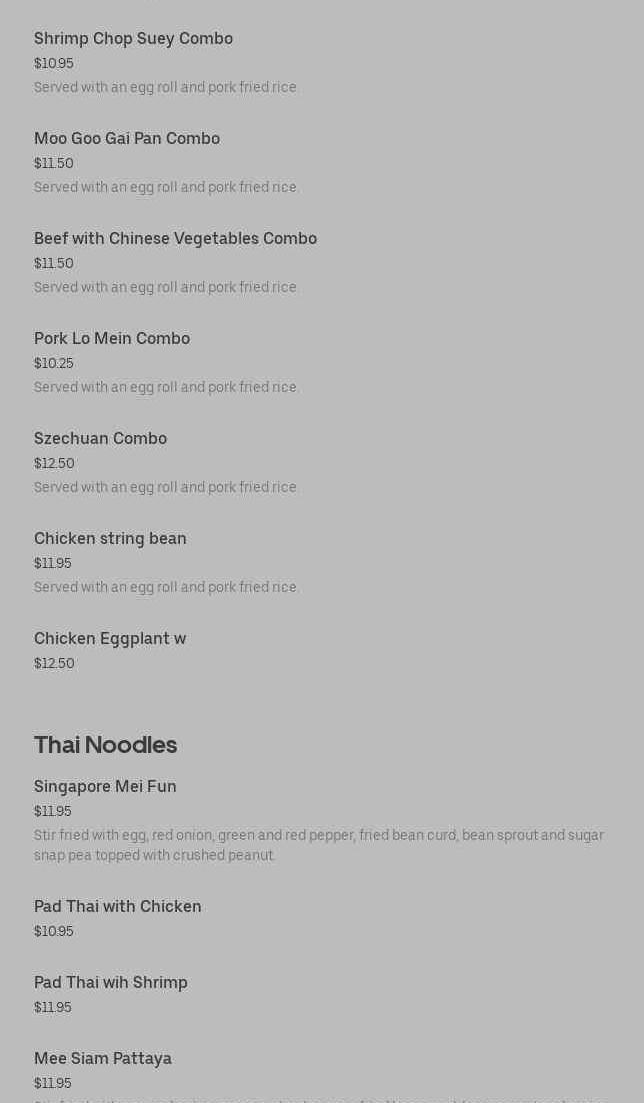Open Singapore Mei Fun noodle dish
Viewport: 644px width, 1103px height.
pos(105,787)
